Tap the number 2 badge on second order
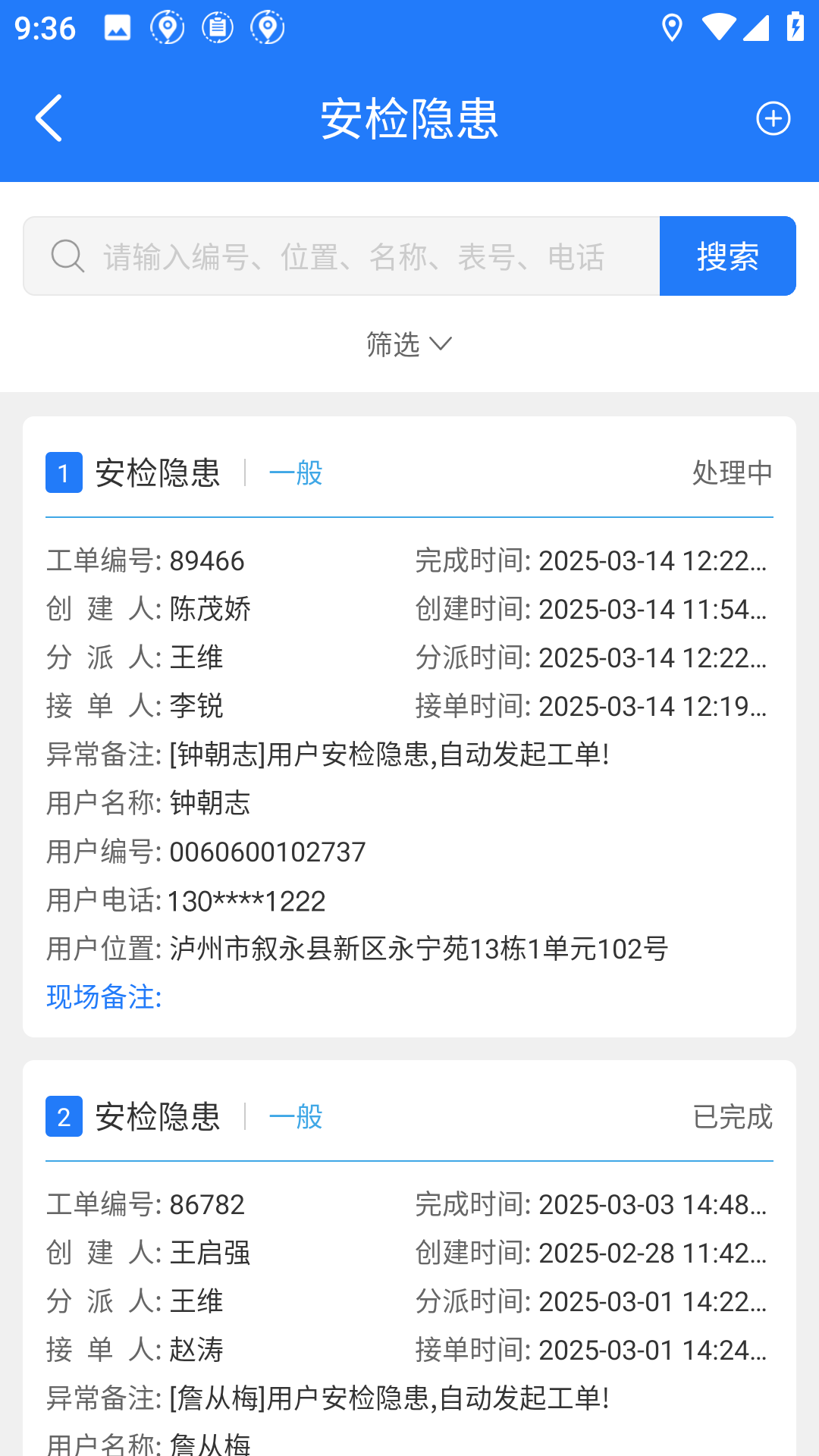The height and width of the screenshot is (1456, 819). (64, 1116)
